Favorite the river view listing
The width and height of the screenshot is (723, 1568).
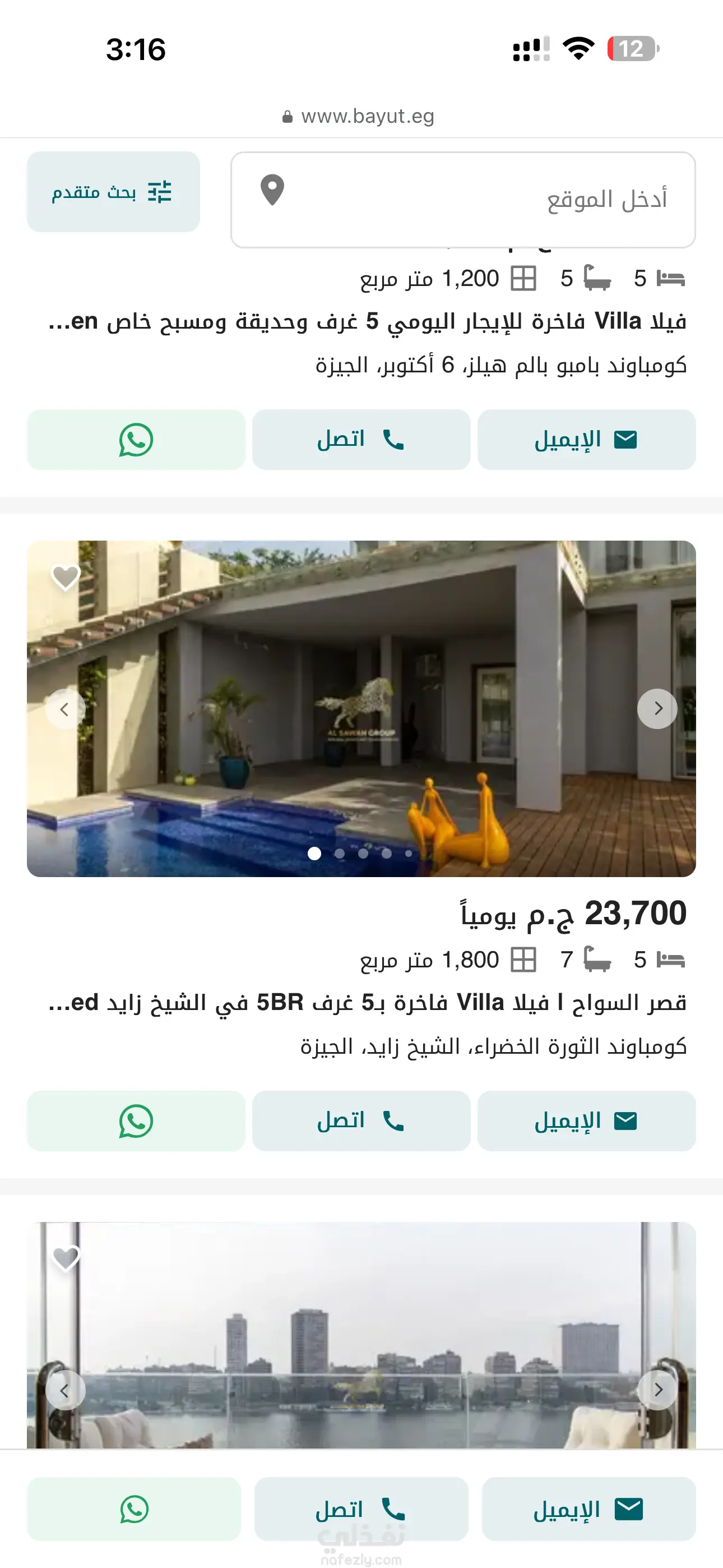point(66,1257)
